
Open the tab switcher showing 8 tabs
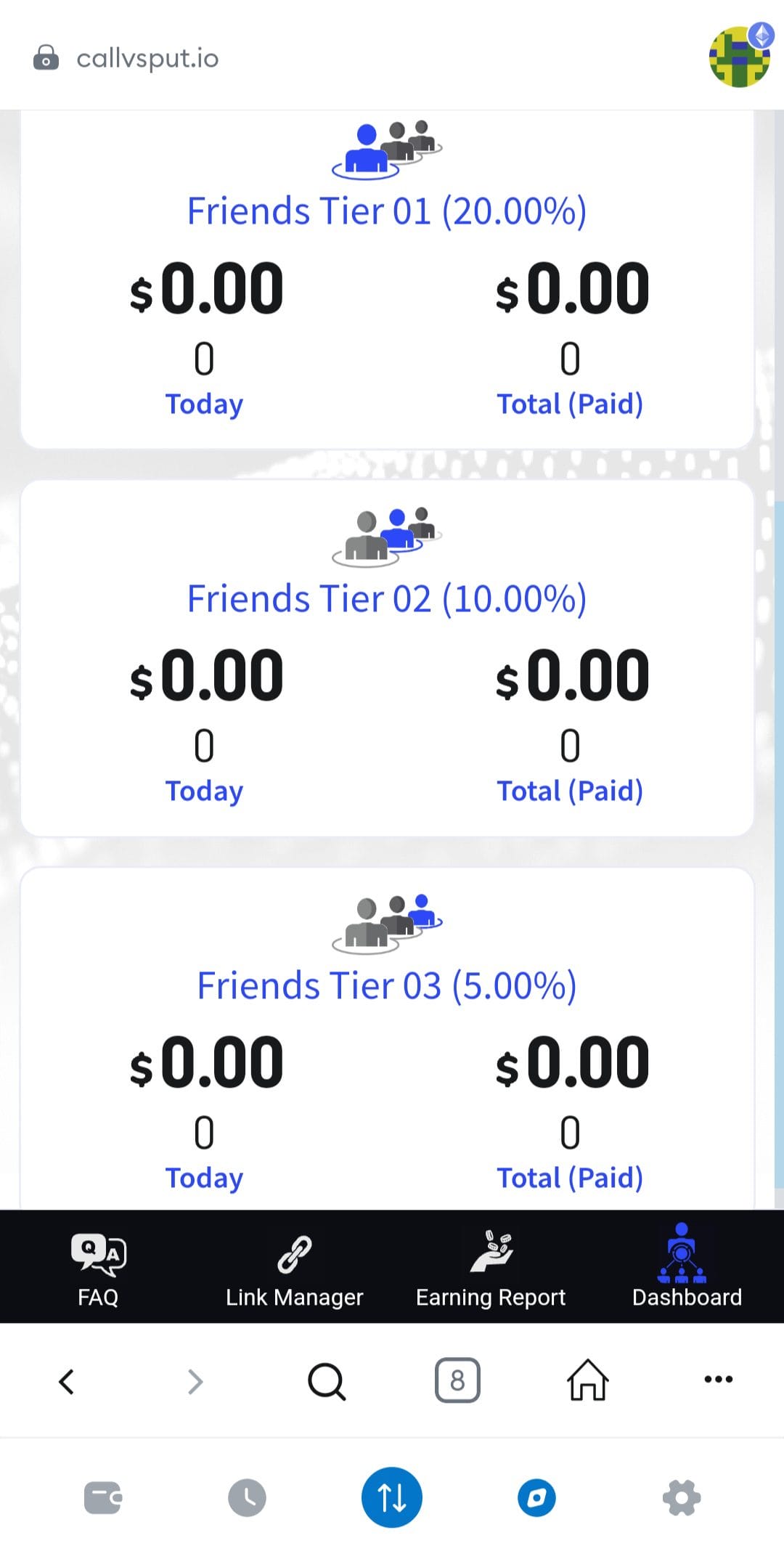(x=458, y=1380)
